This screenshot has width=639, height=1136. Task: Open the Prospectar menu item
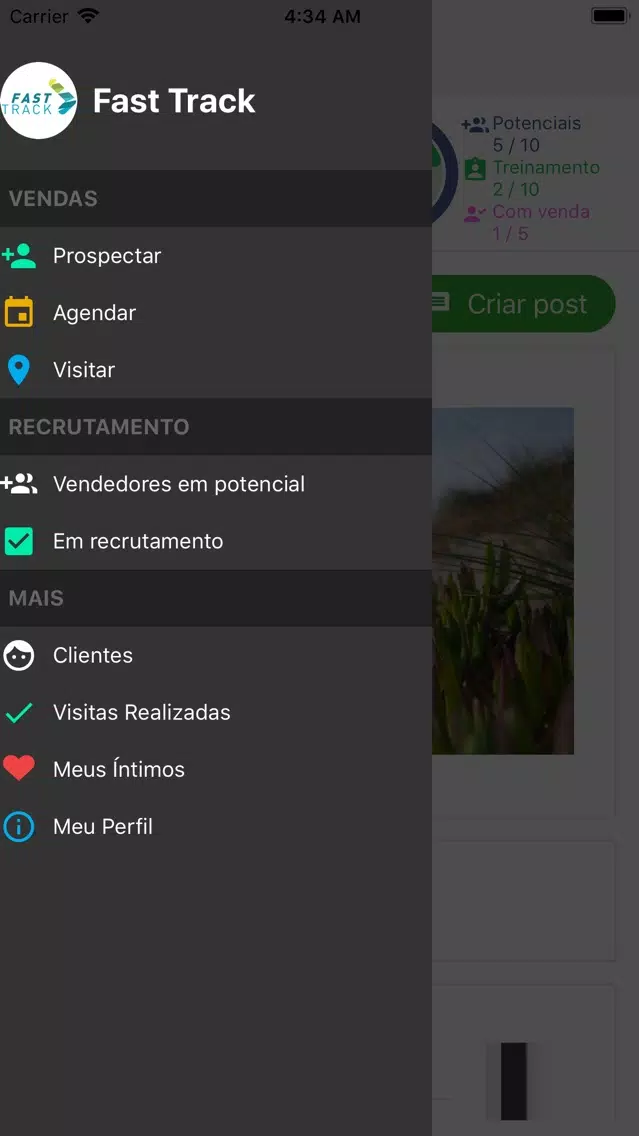point(107,256)
